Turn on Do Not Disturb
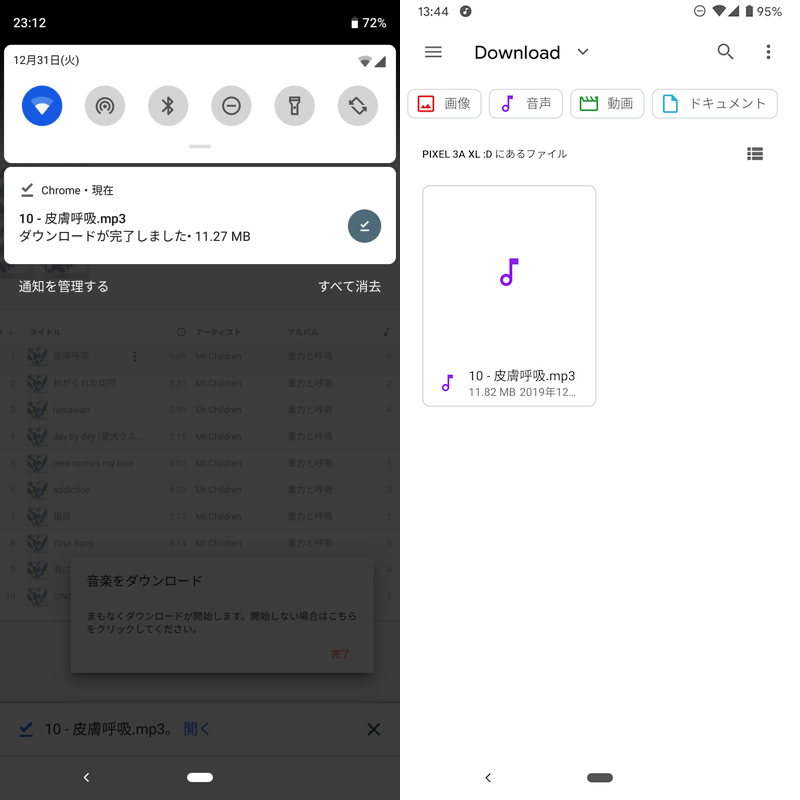 pos(231,105)
